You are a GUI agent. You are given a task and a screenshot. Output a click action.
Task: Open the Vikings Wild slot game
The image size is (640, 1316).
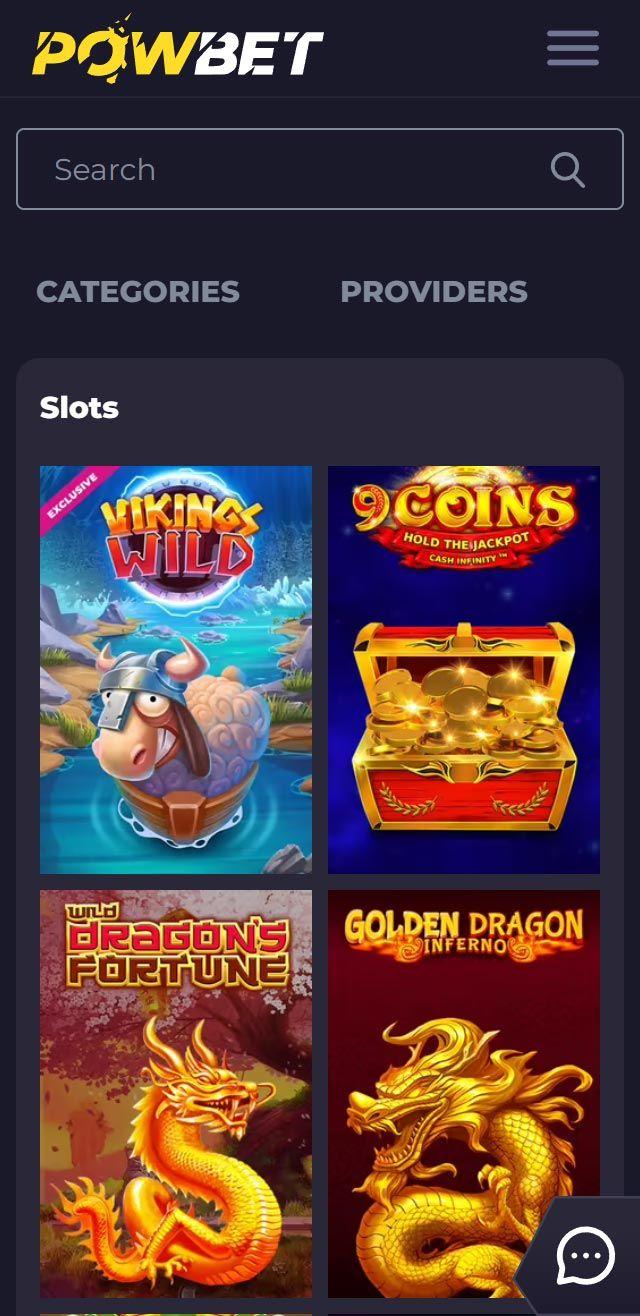coord(176,670)
